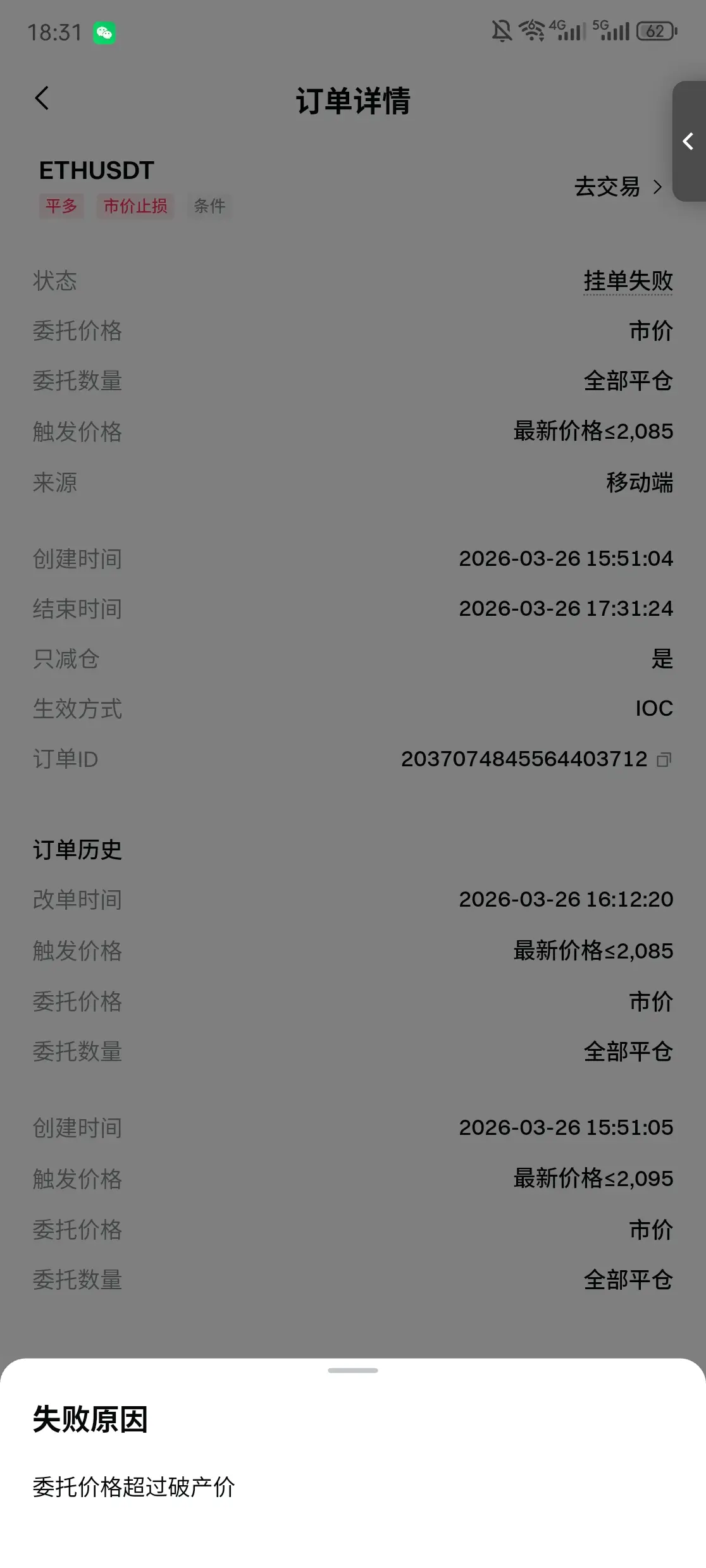The width and height of the screenshot is (706, 1568).
Task: Tap the WeChat notification icon in status bar
Action: pyautogui.click(x=103, y=32)
